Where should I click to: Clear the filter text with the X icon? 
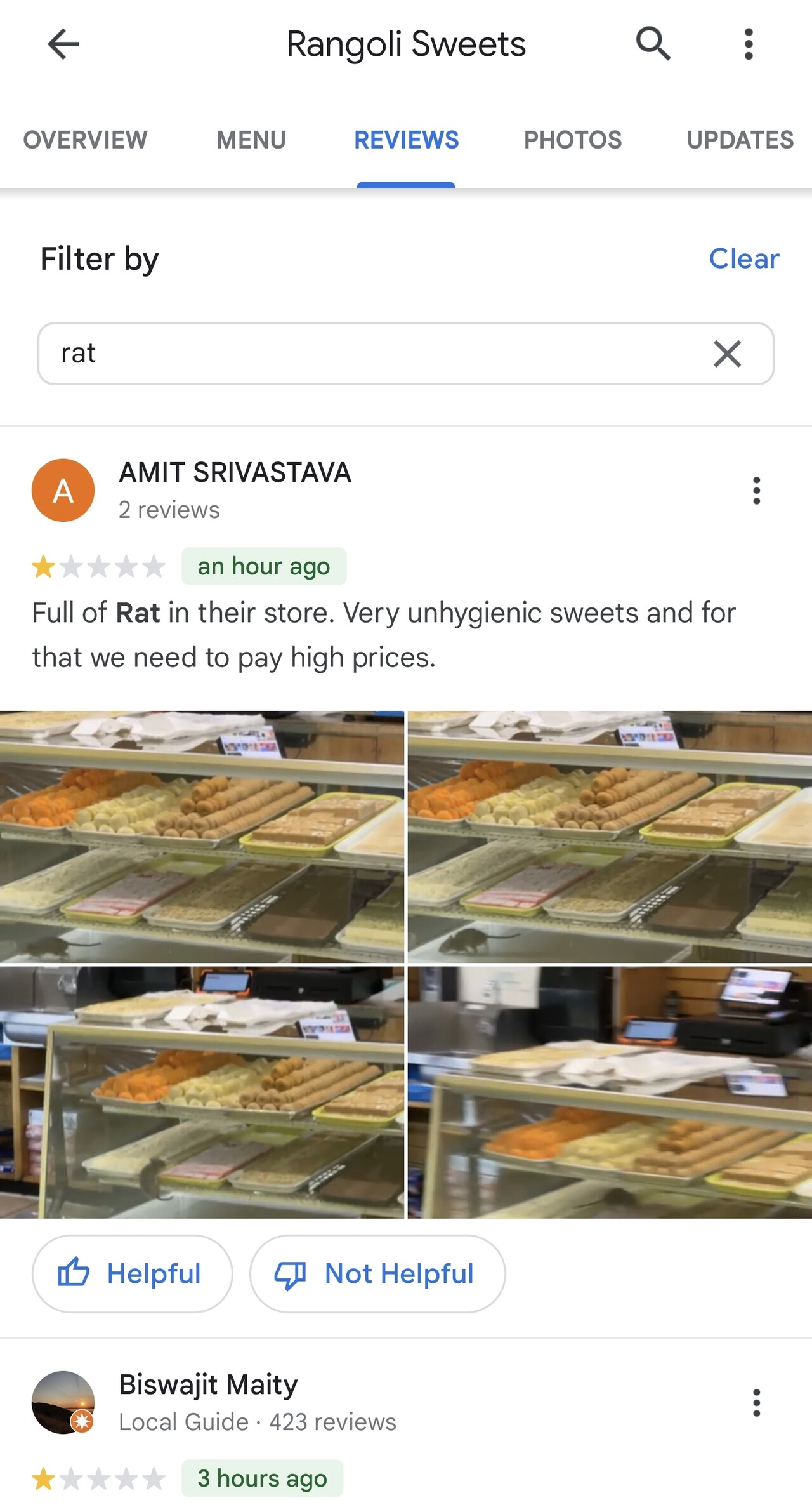727,354
